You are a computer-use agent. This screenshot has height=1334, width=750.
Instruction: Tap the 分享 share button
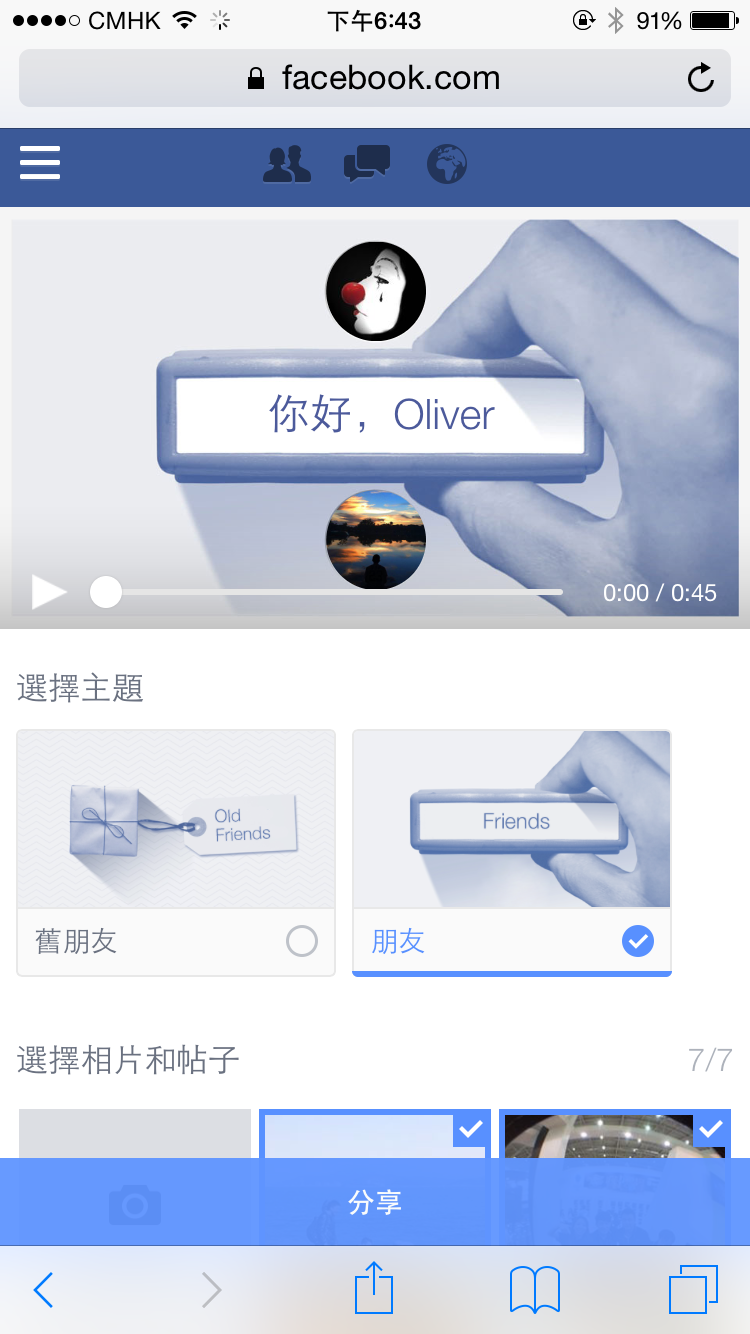tap(375, 1201)
